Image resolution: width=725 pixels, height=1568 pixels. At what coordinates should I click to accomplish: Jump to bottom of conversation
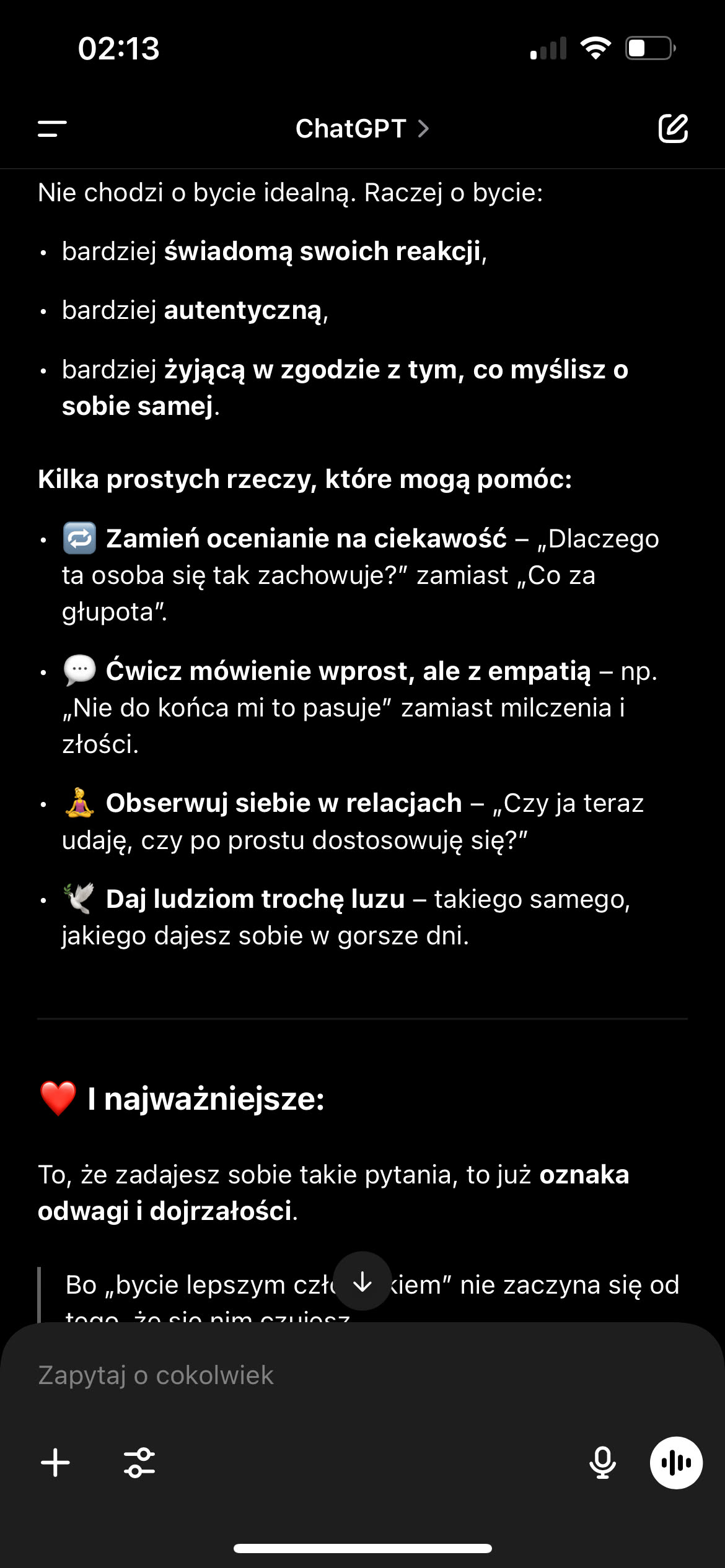click(x=362, y=1282)
